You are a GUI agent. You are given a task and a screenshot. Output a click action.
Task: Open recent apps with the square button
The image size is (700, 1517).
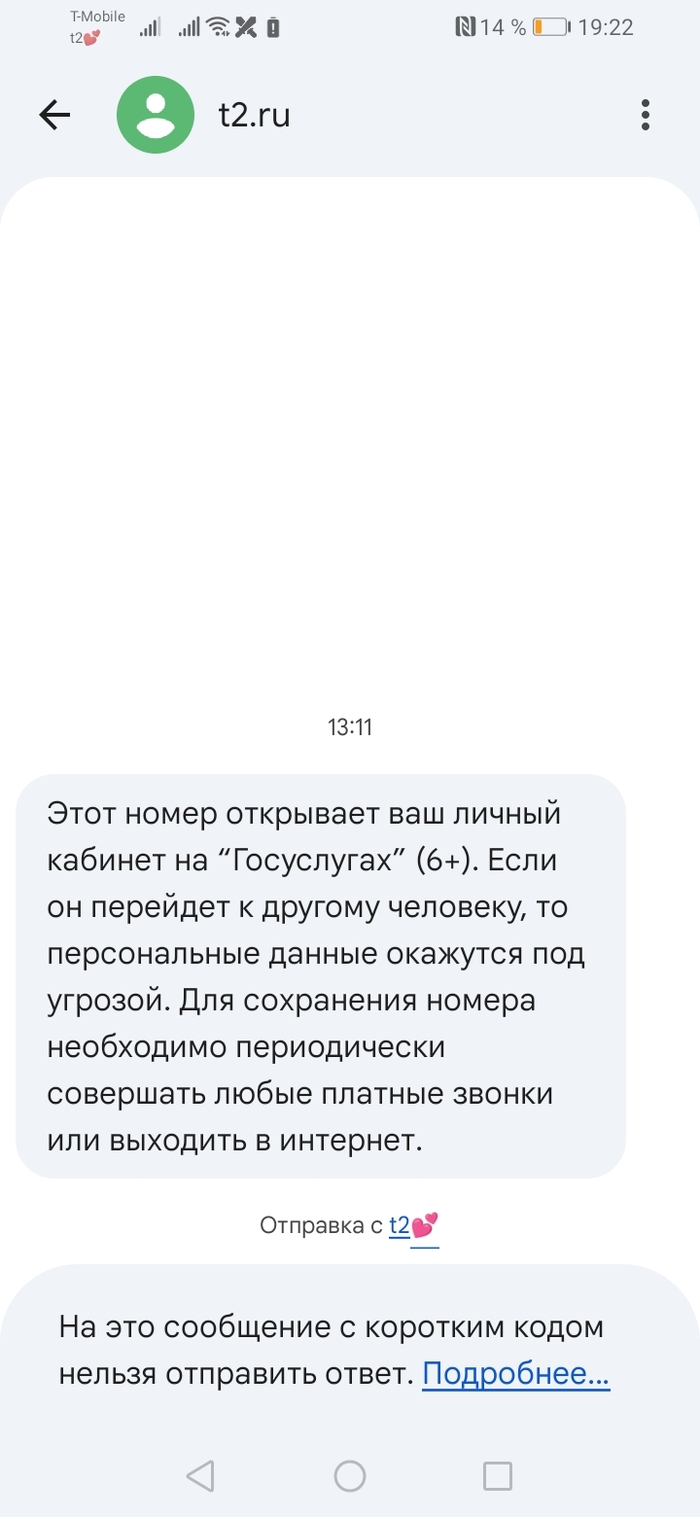click(497, 1475)
